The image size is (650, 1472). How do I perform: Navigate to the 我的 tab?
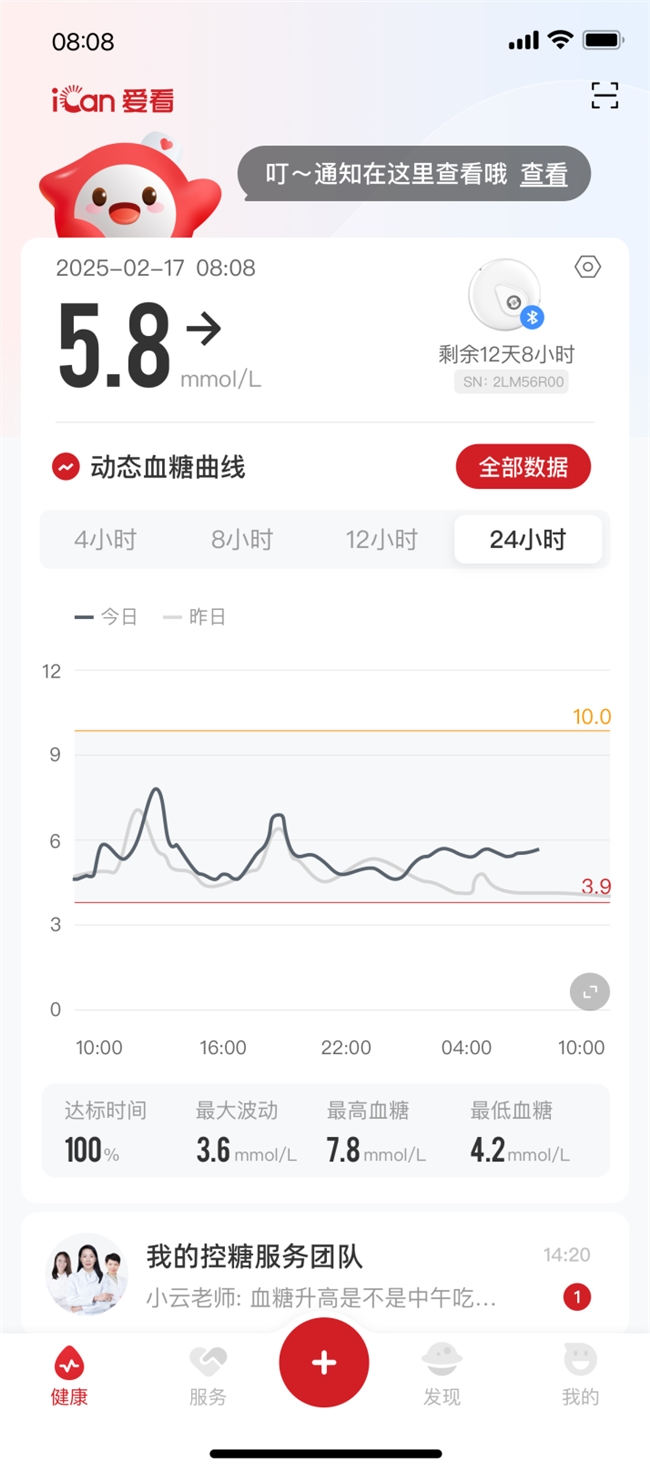click(580, 1376)
